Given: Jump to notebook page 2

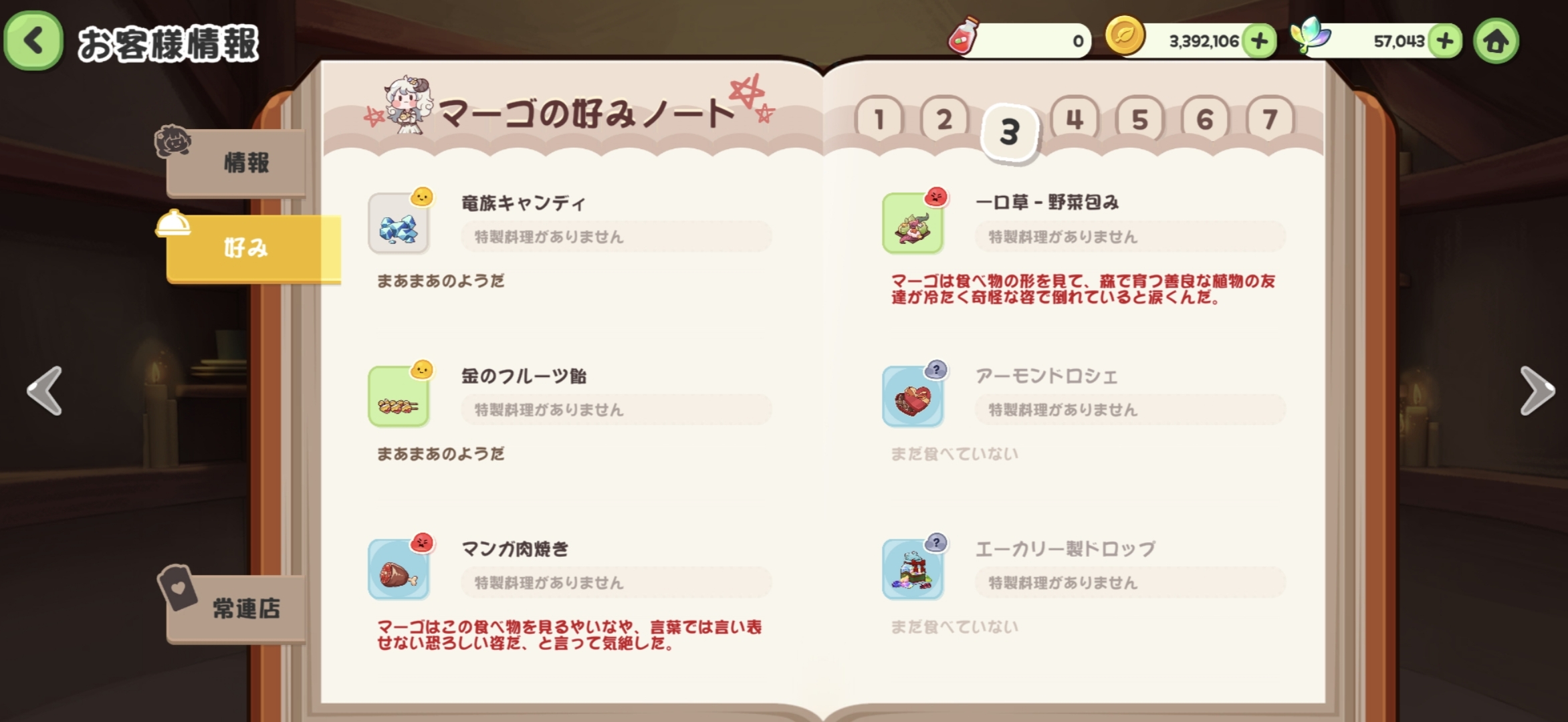Looking at the screenshot, I should (x=943, y=120).
